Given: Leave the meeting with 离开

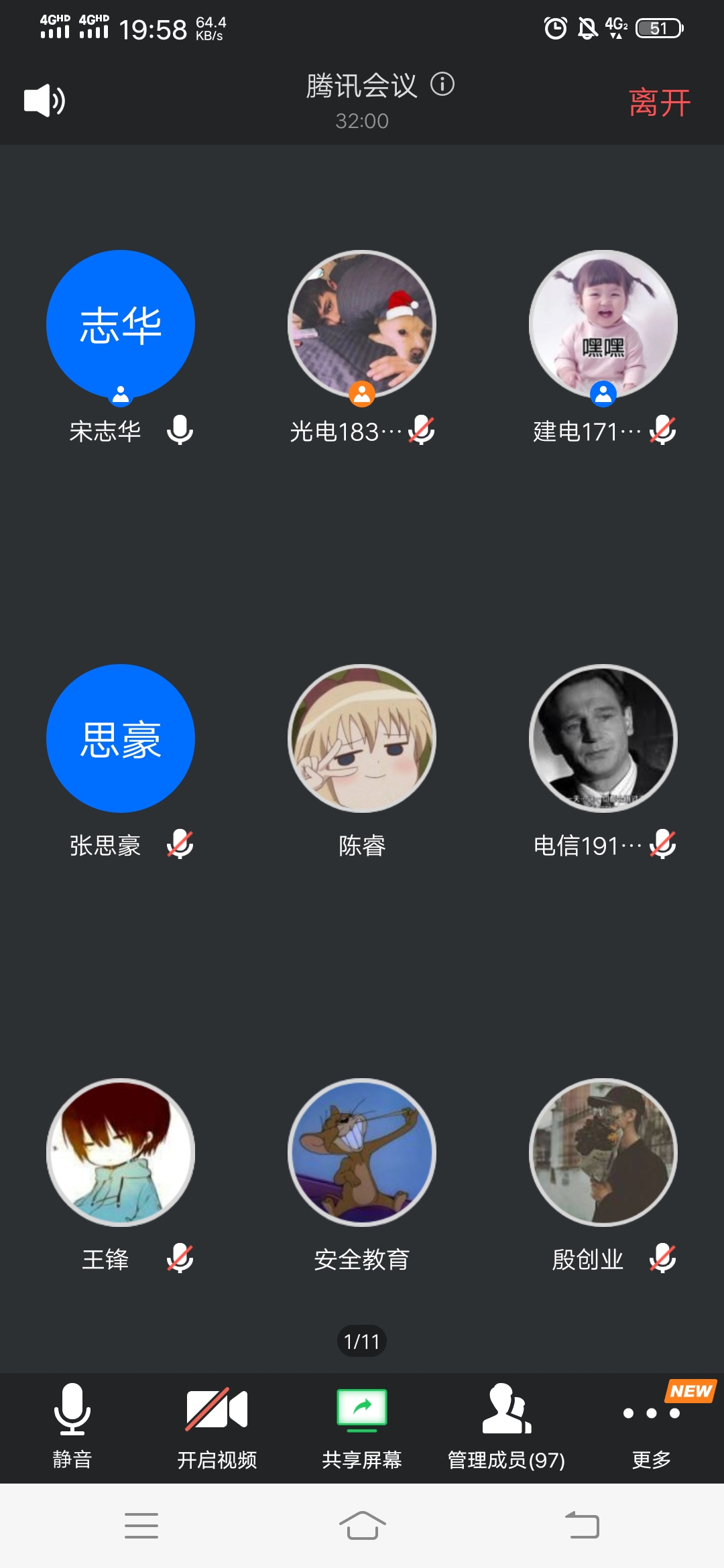Looking at the screenshot, I should tap(660, 103).
